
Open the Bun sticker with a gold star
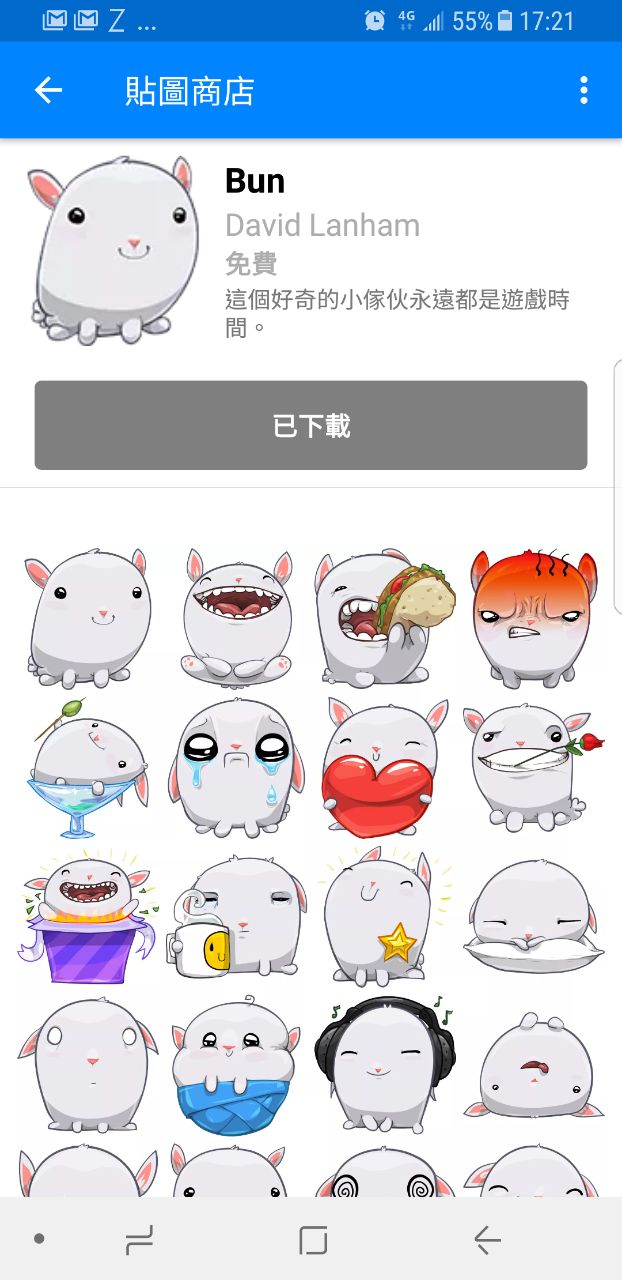pos(384,915)
